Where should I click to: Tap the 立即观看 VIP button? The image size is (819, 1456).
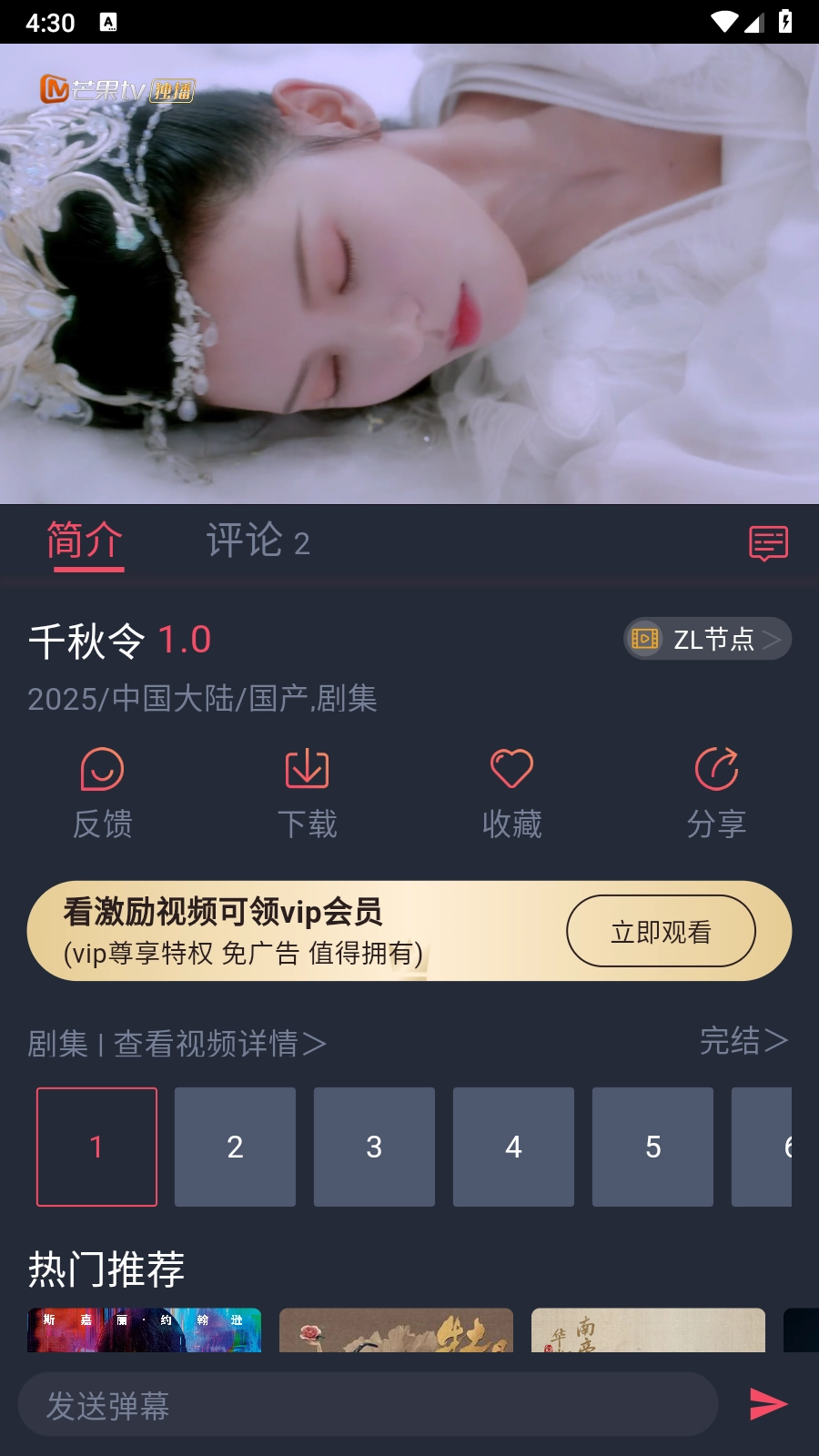click(662, 930)
